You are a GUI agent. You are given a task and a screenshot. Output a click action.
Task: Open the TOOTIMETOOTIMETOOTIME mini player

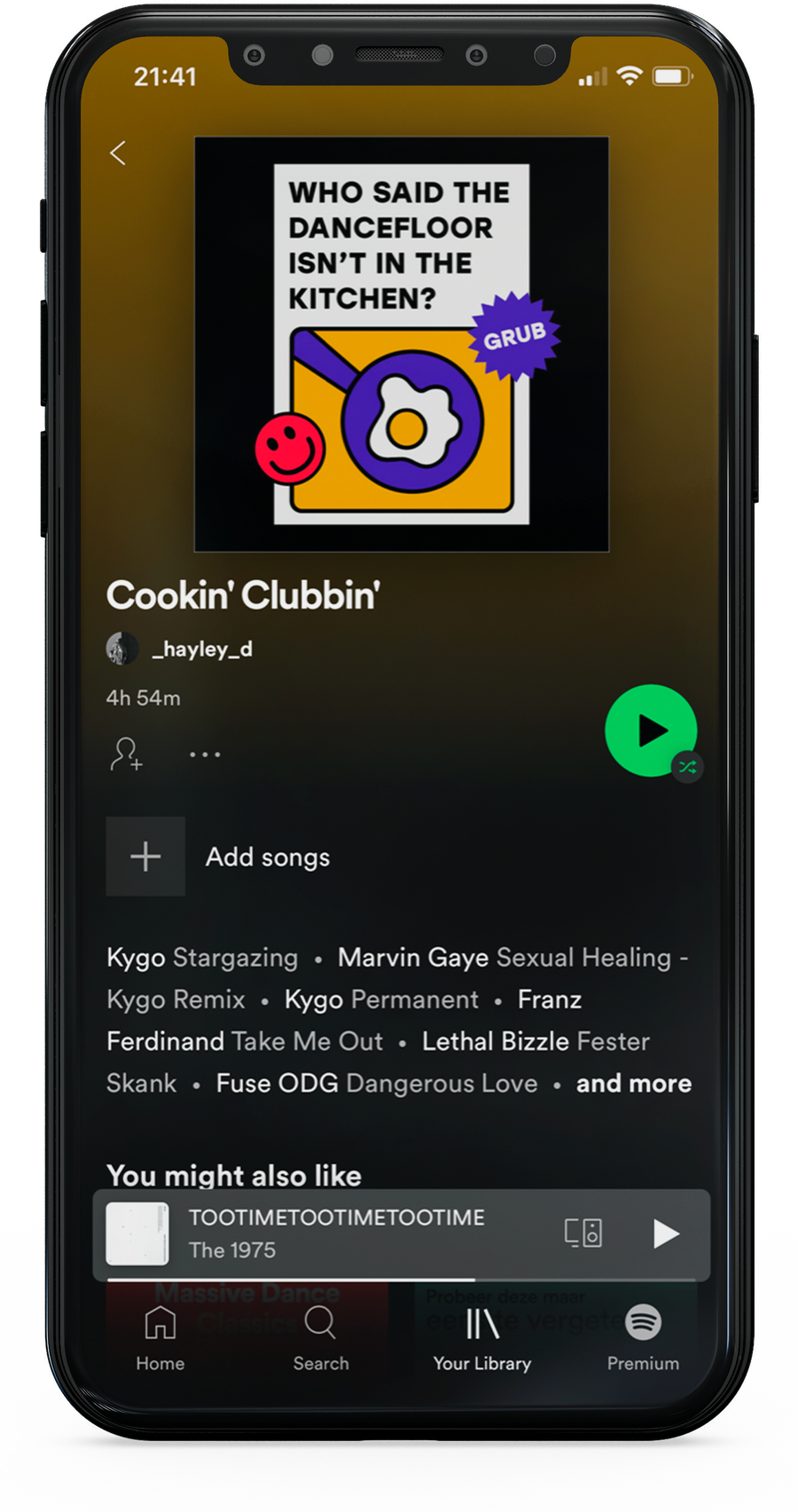(337, 1233)
